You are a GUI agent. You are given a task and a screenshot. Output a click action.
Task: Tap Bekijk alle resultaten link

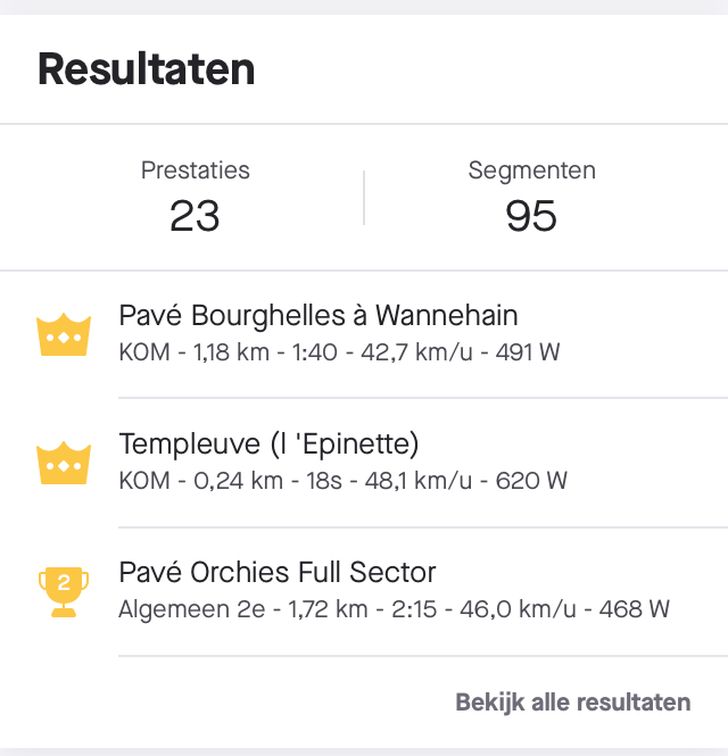[572, 702]
